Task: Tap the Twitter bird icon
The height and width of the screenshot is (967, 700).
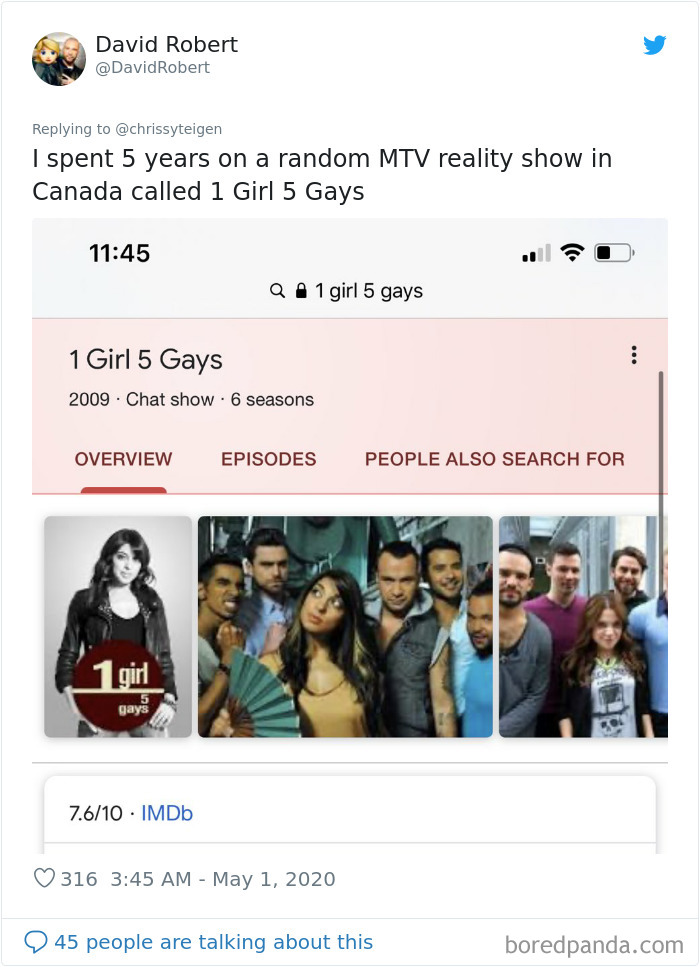Action: (654, 45)
